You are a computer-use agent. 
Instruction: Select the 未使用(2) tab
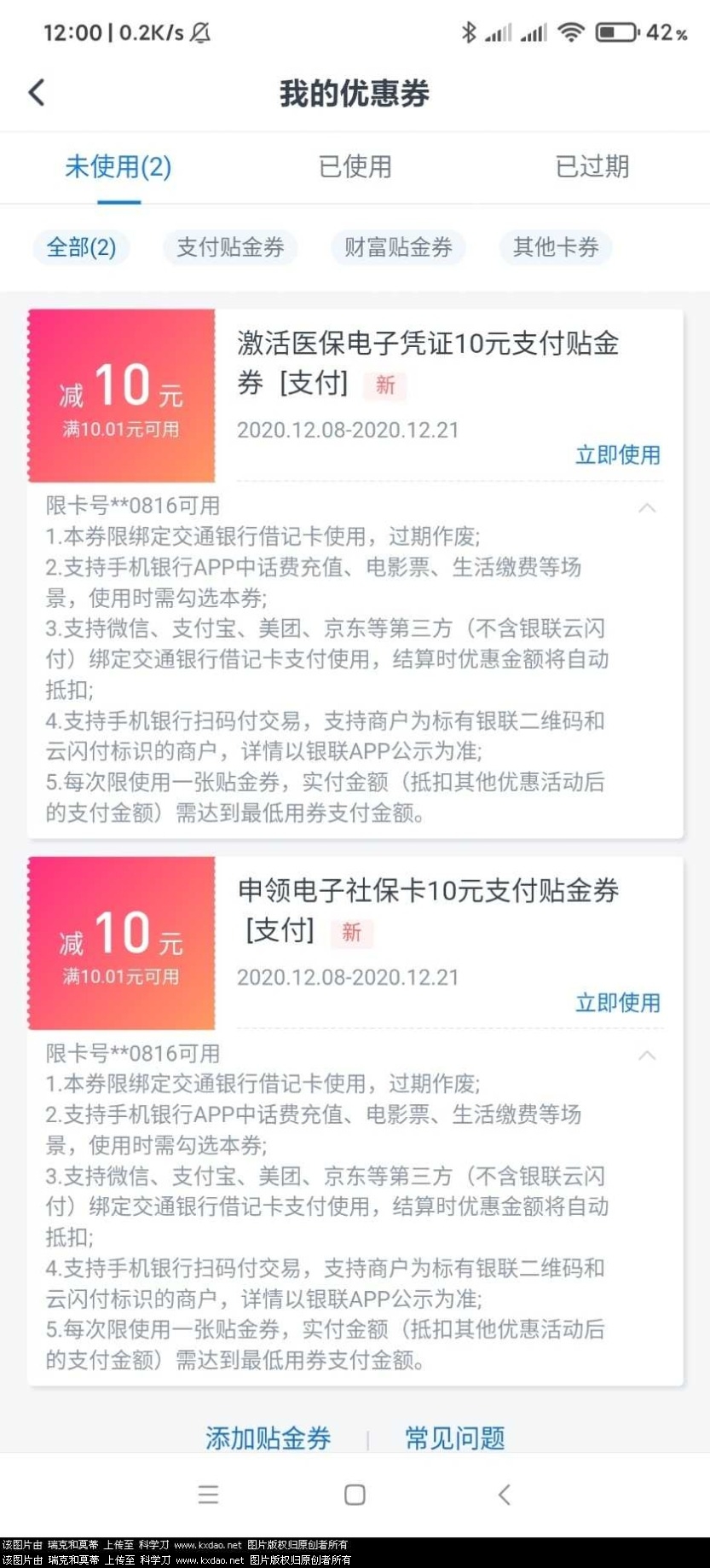click(x=118, y=166)
